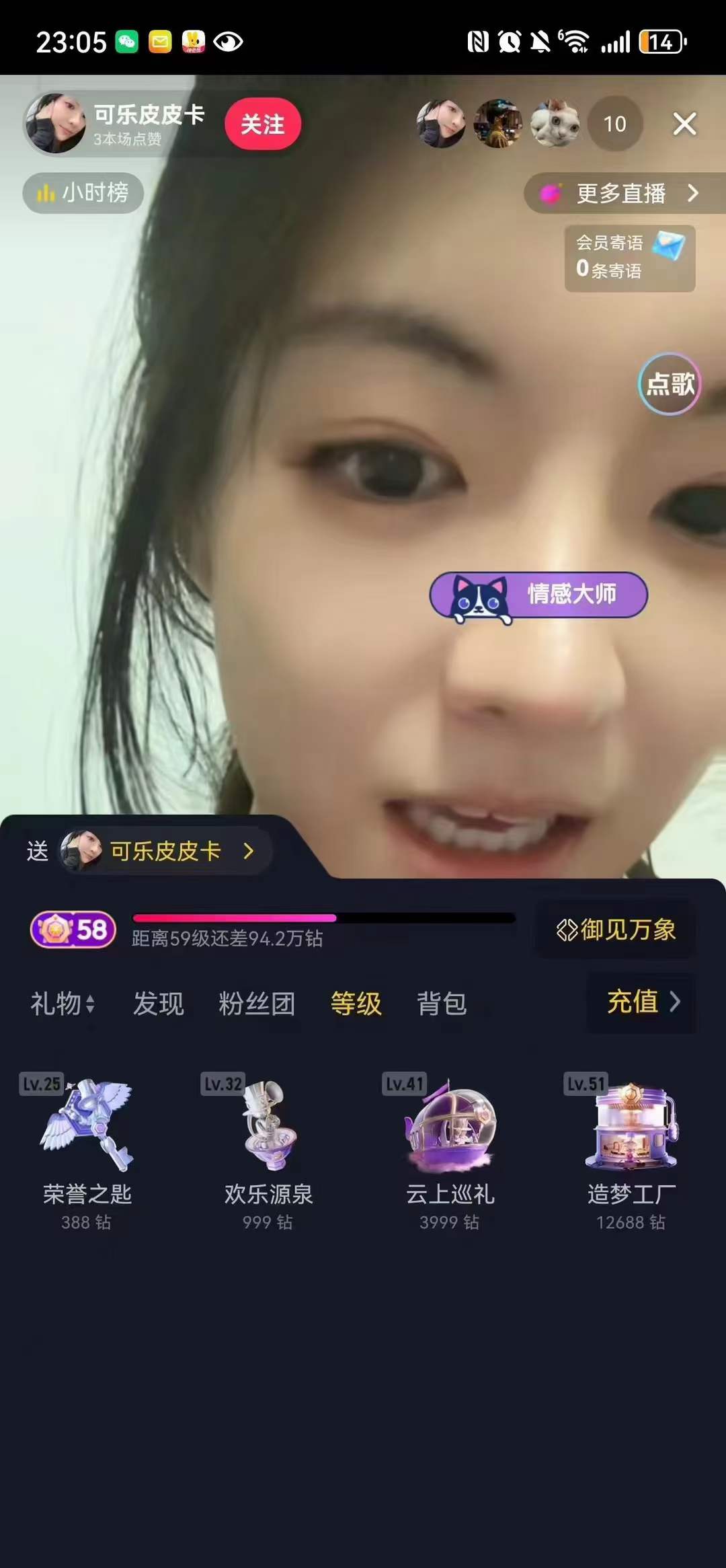
Task: Switch to the 粉丝团 tab
Action: [257, 1004]
